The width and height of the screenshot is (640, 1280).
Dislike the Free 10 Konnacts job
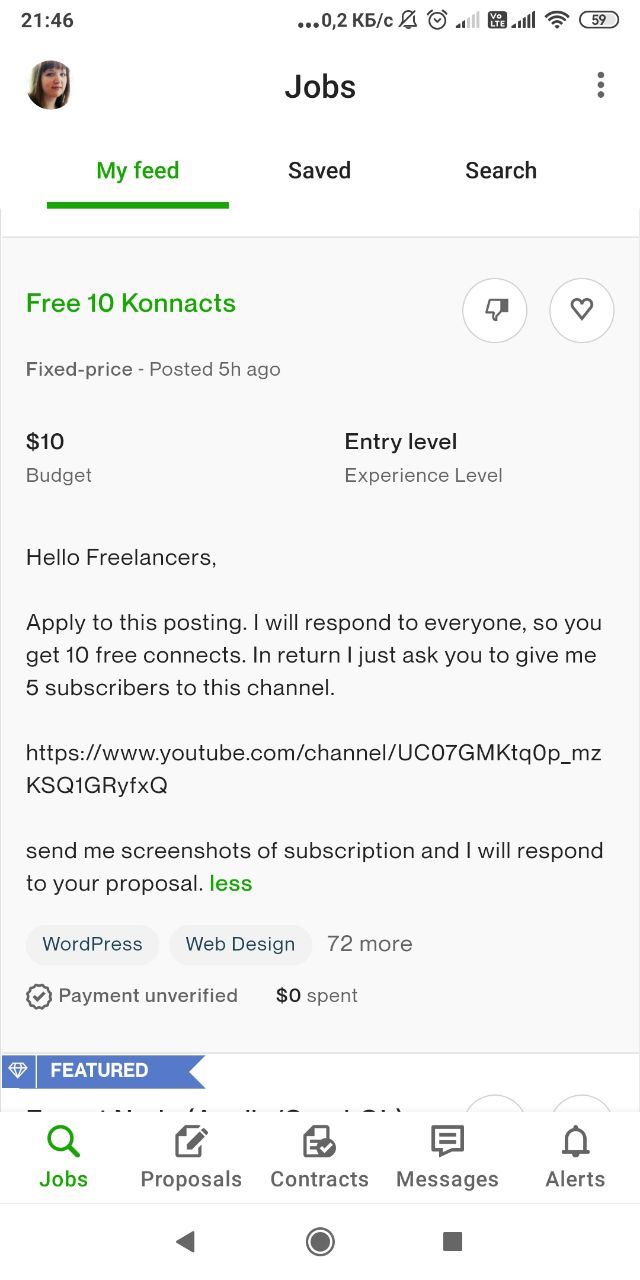[494, 310]
